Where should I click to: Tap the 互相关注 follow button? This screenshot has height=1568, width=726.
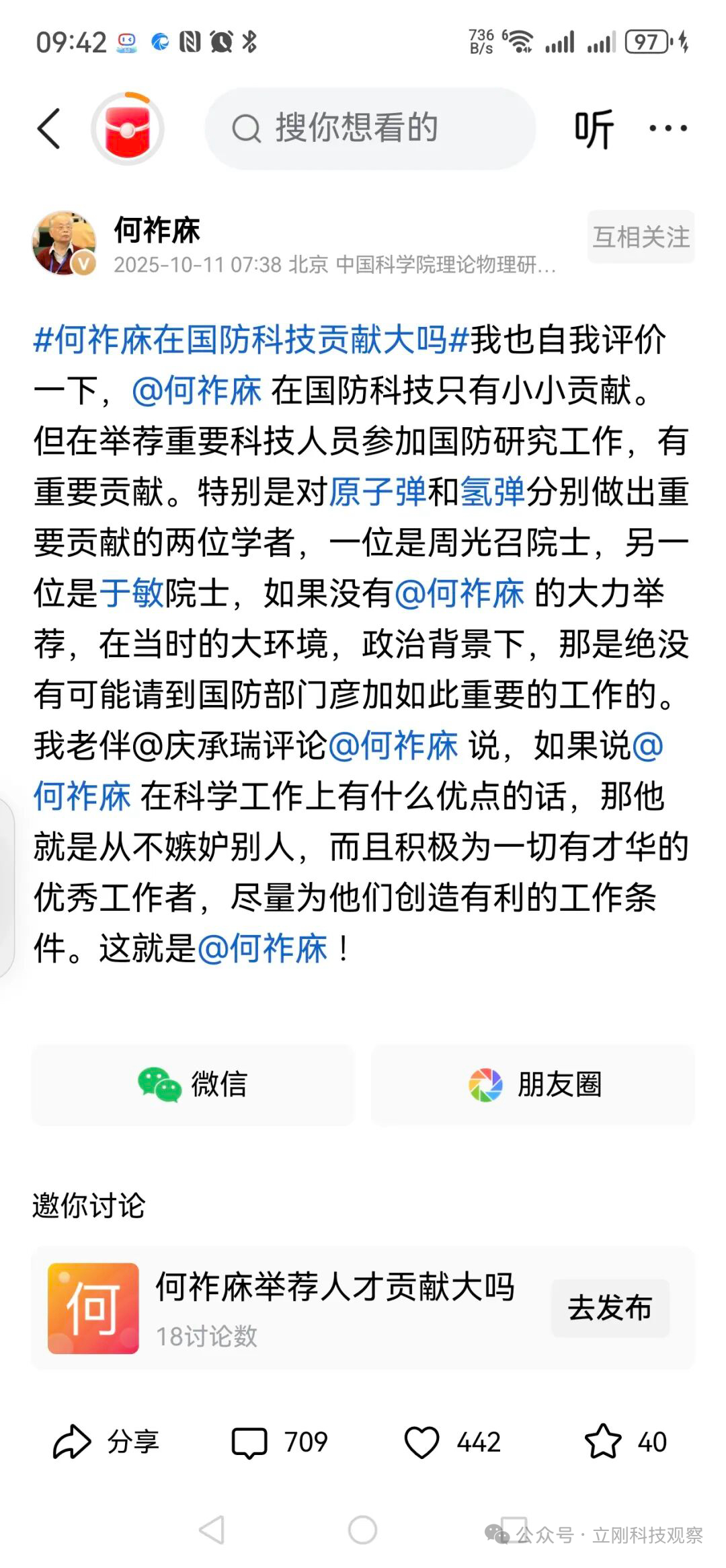[641, 237]
